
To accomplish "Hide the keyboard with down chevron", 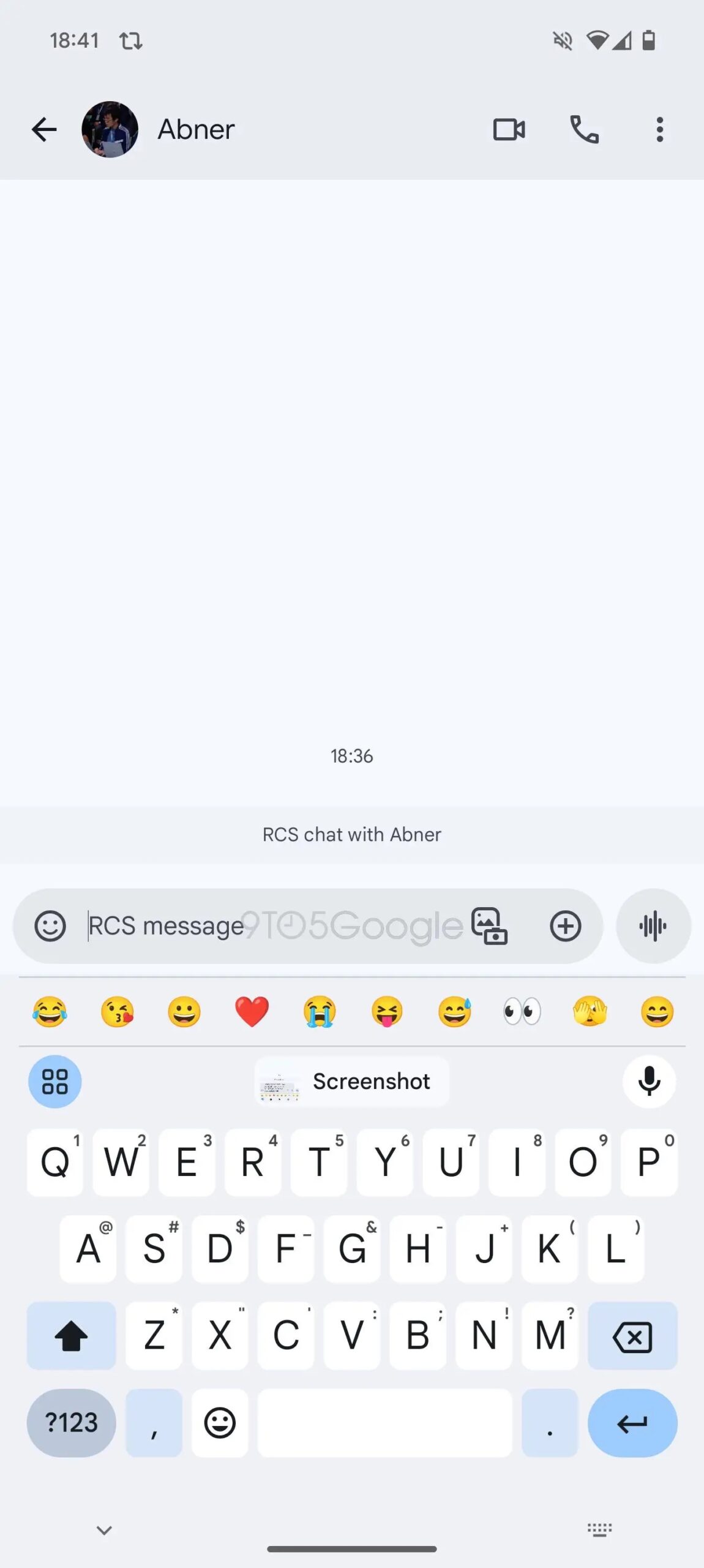I will tap(104, 1530).
